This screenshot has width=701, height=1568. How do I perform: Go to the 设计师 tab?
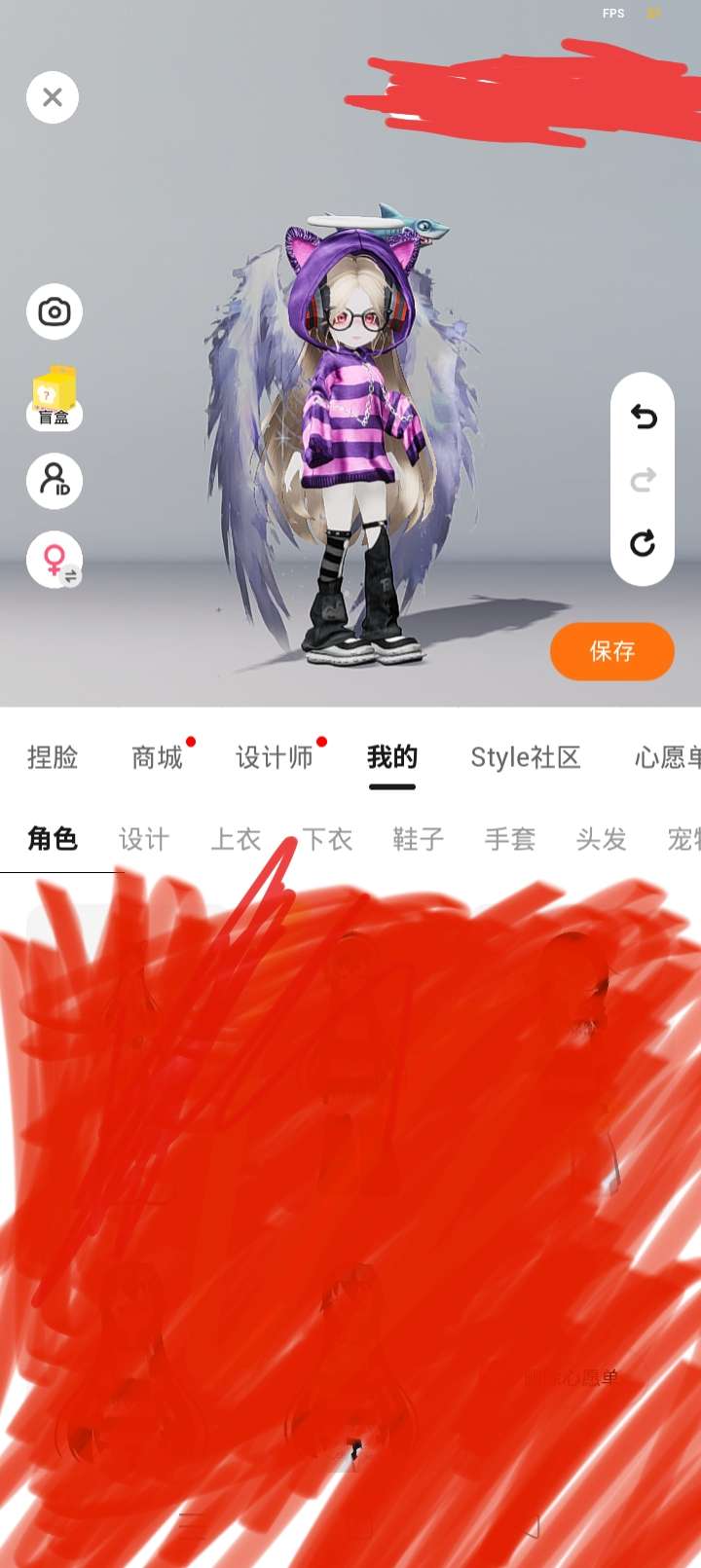pyautogui.click(x=275, y=757)
